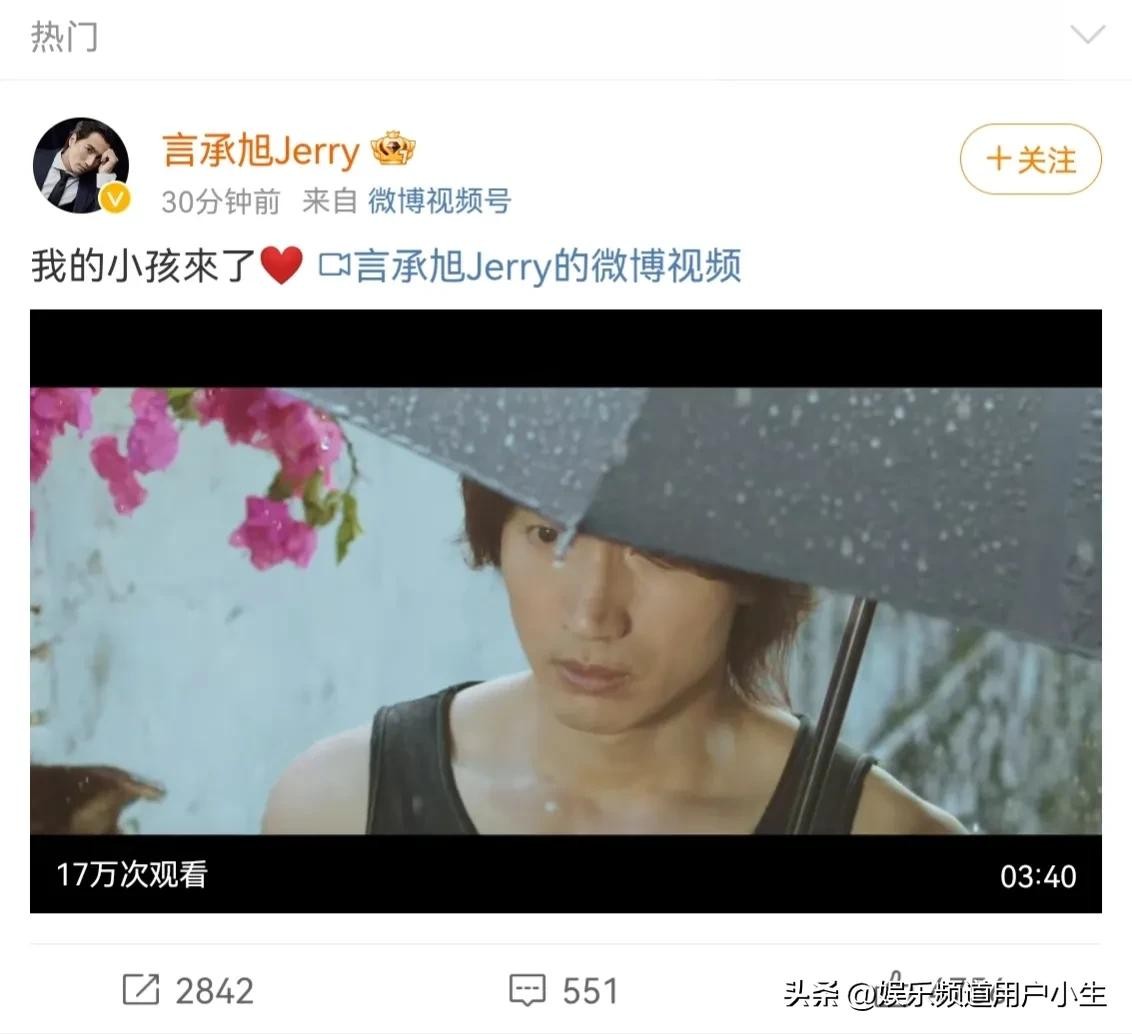Screen dimensions: 1132x1034
Task: Open the 微博视频号 source link
Action: [439, 201]
